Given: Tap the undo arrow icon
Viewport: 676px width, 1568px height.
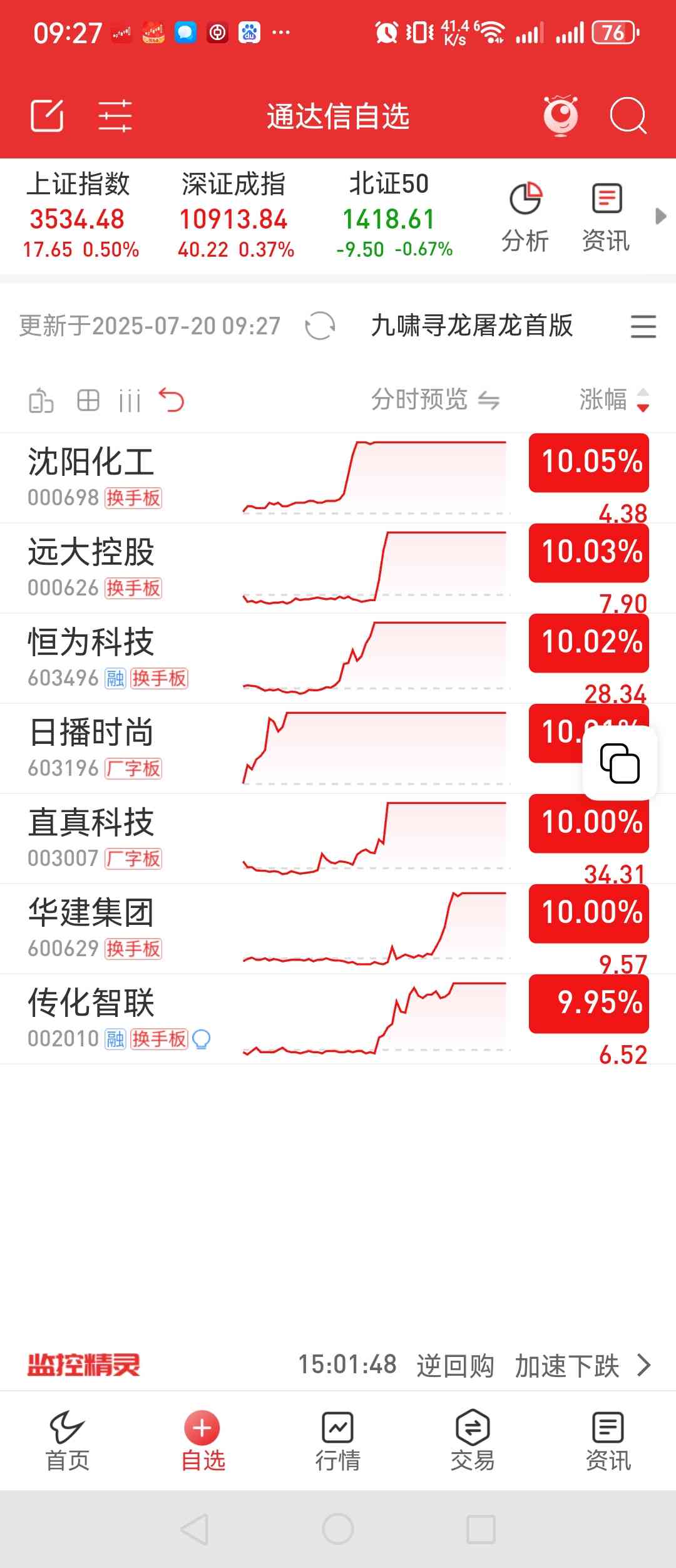Looking at the screenshot, I should click(x=172, y=400).
